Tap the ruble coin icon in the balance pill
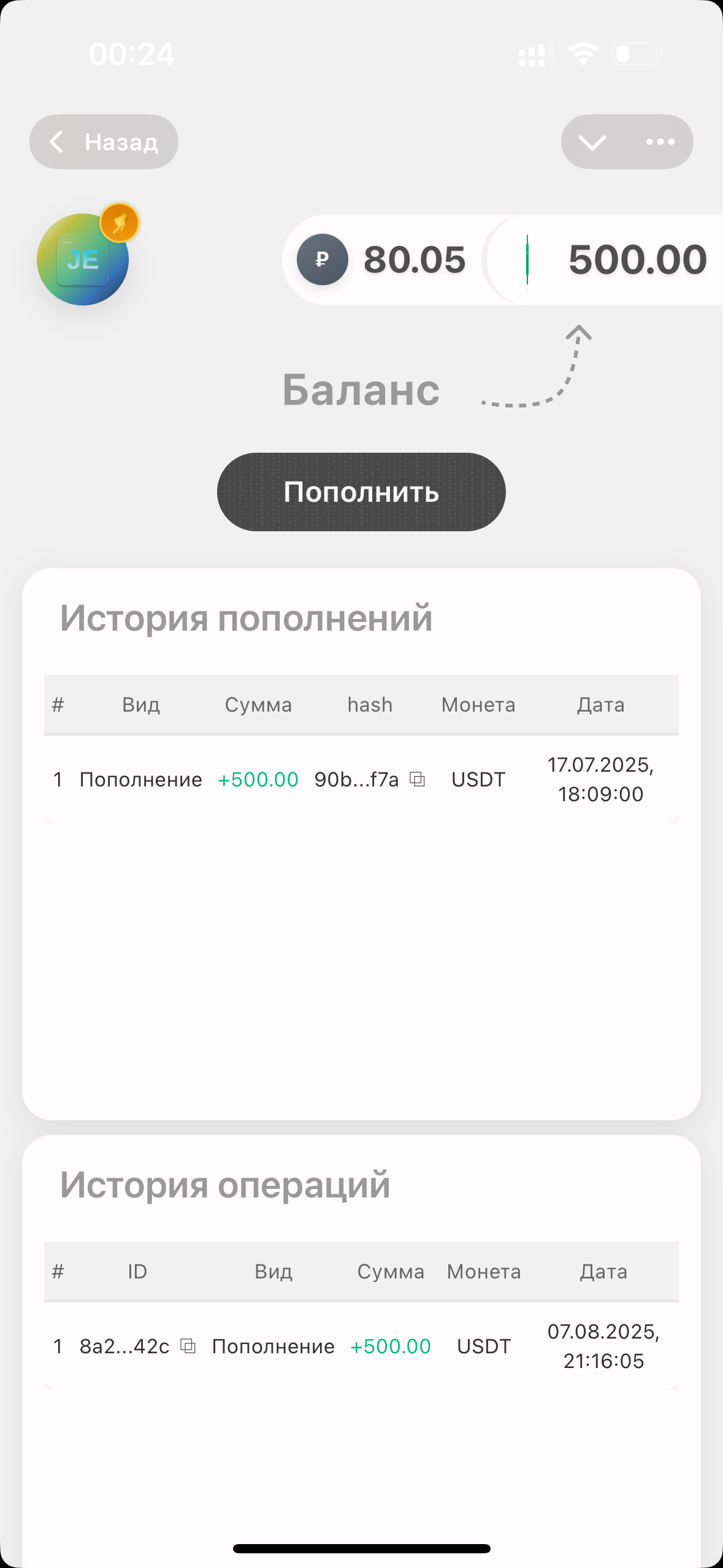Viewport: 723px width, 1568px height. [x=323, y=259]
